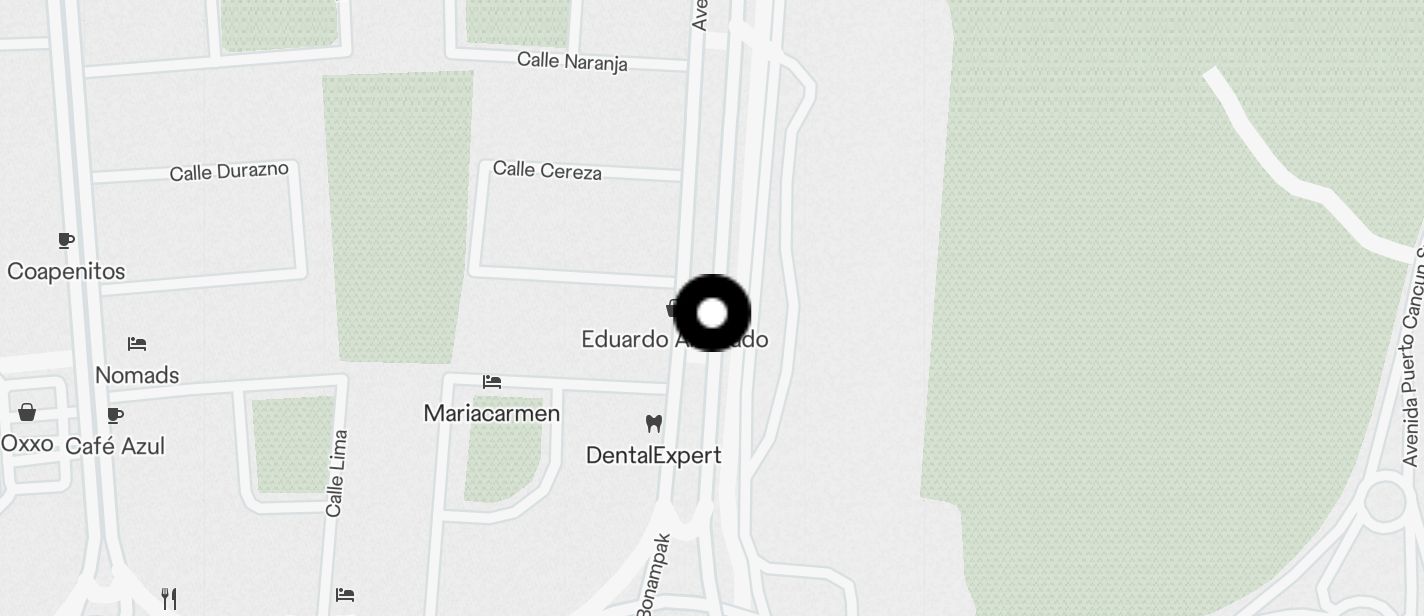Tap the DentalExpert dentist marker
The image size is (1424, 616).
pos(654,424)
